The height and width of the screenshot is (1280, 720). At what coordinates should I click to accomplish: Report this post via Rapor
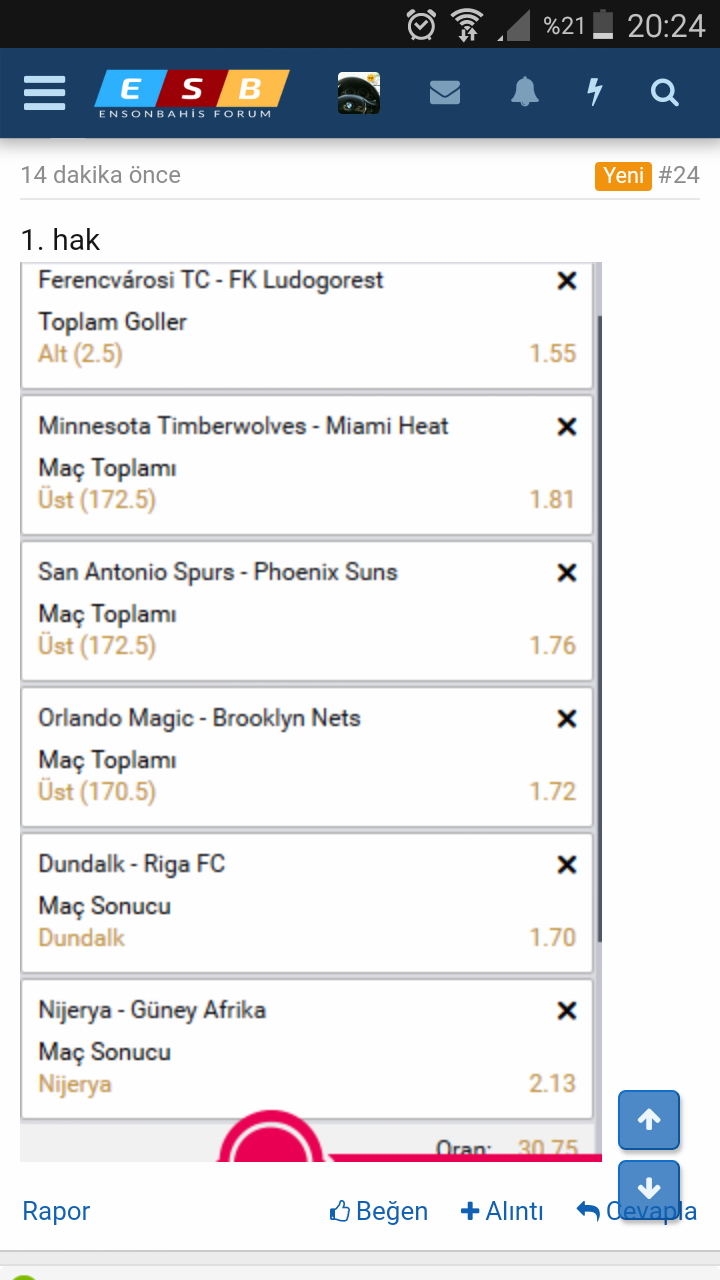56,1211
